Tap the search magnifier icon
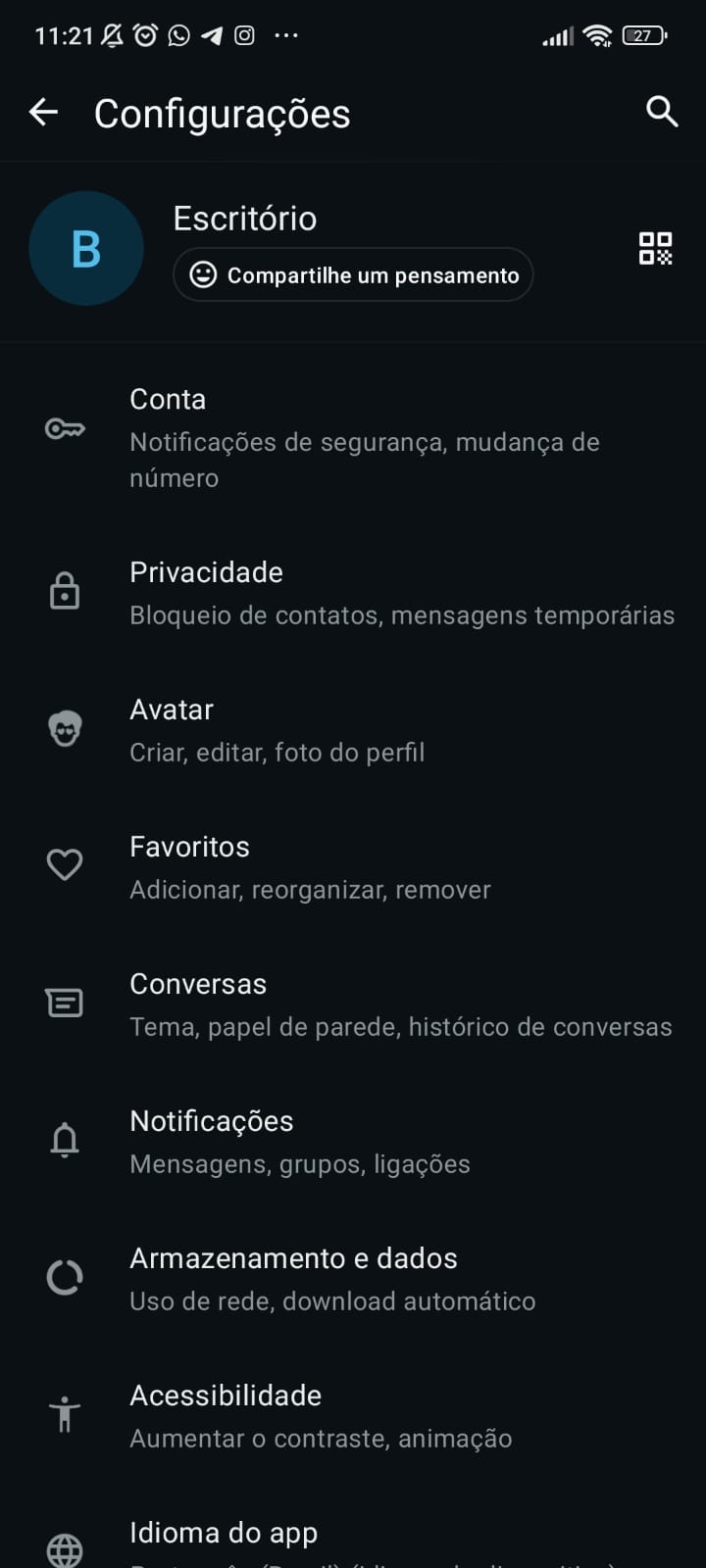 [x=662, y=112]
